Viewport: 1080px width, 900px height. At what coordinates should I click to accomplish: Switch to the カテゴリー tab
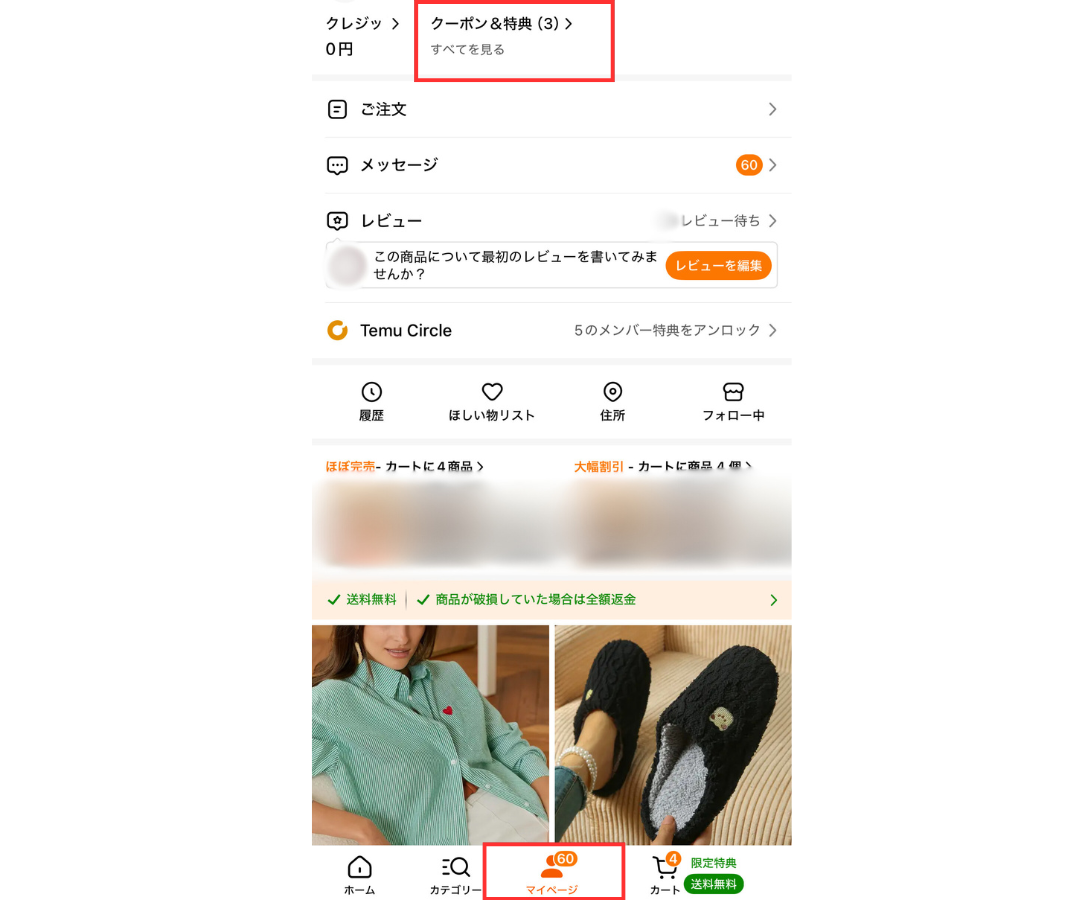coord(455,874)
